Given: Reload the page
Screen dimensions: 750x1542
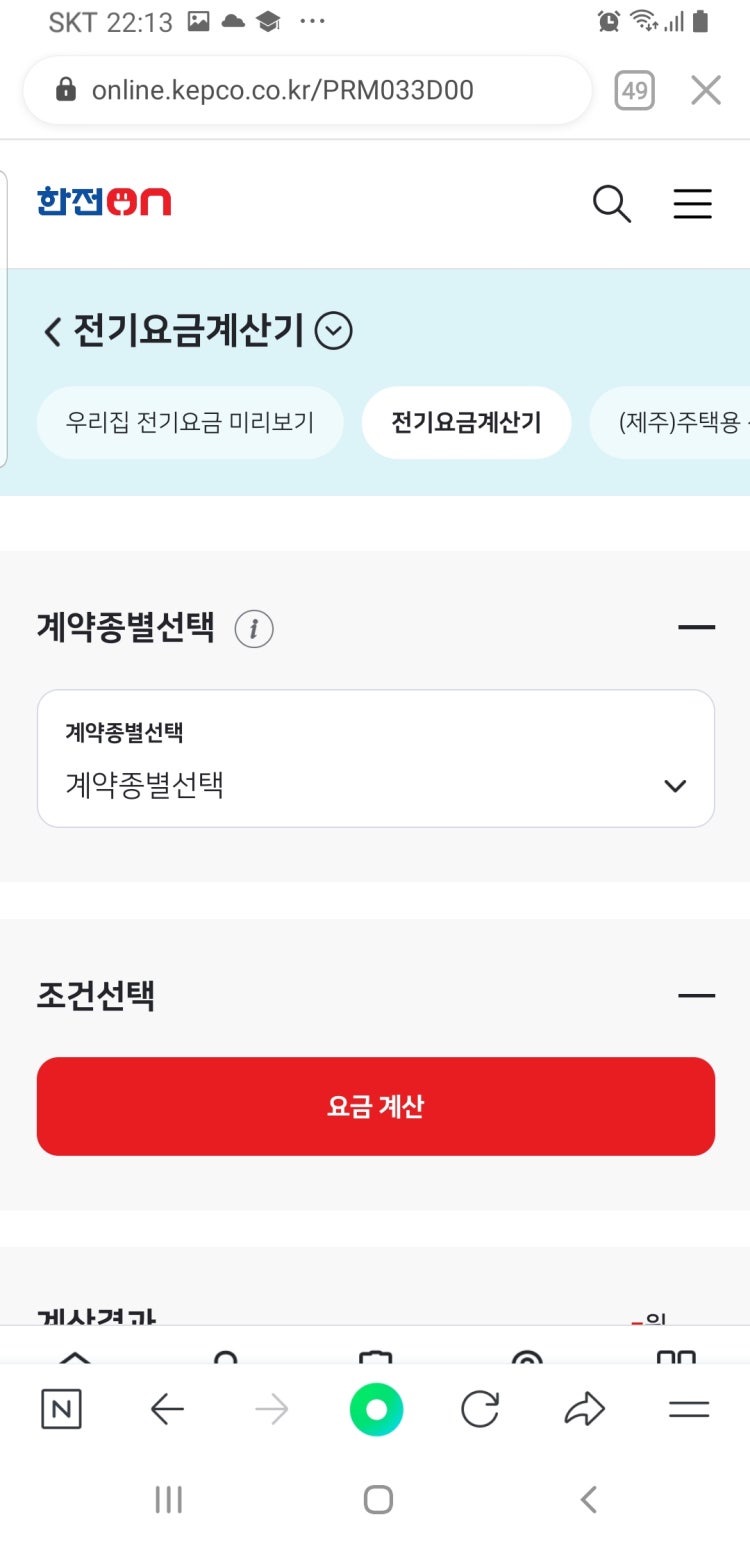Looking at the screenshot, I should [480, 1410].
